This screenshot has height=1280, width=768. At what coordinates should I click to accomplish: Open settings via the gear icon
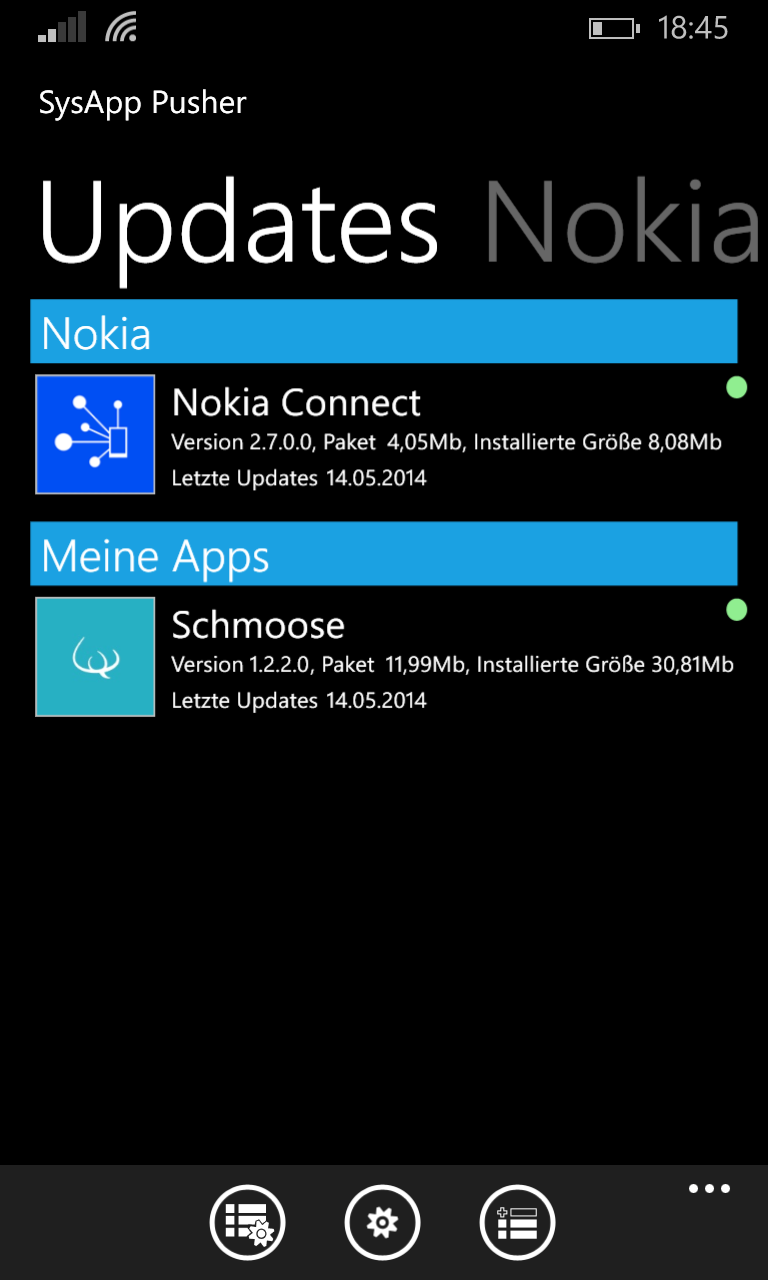point(382,1222)
